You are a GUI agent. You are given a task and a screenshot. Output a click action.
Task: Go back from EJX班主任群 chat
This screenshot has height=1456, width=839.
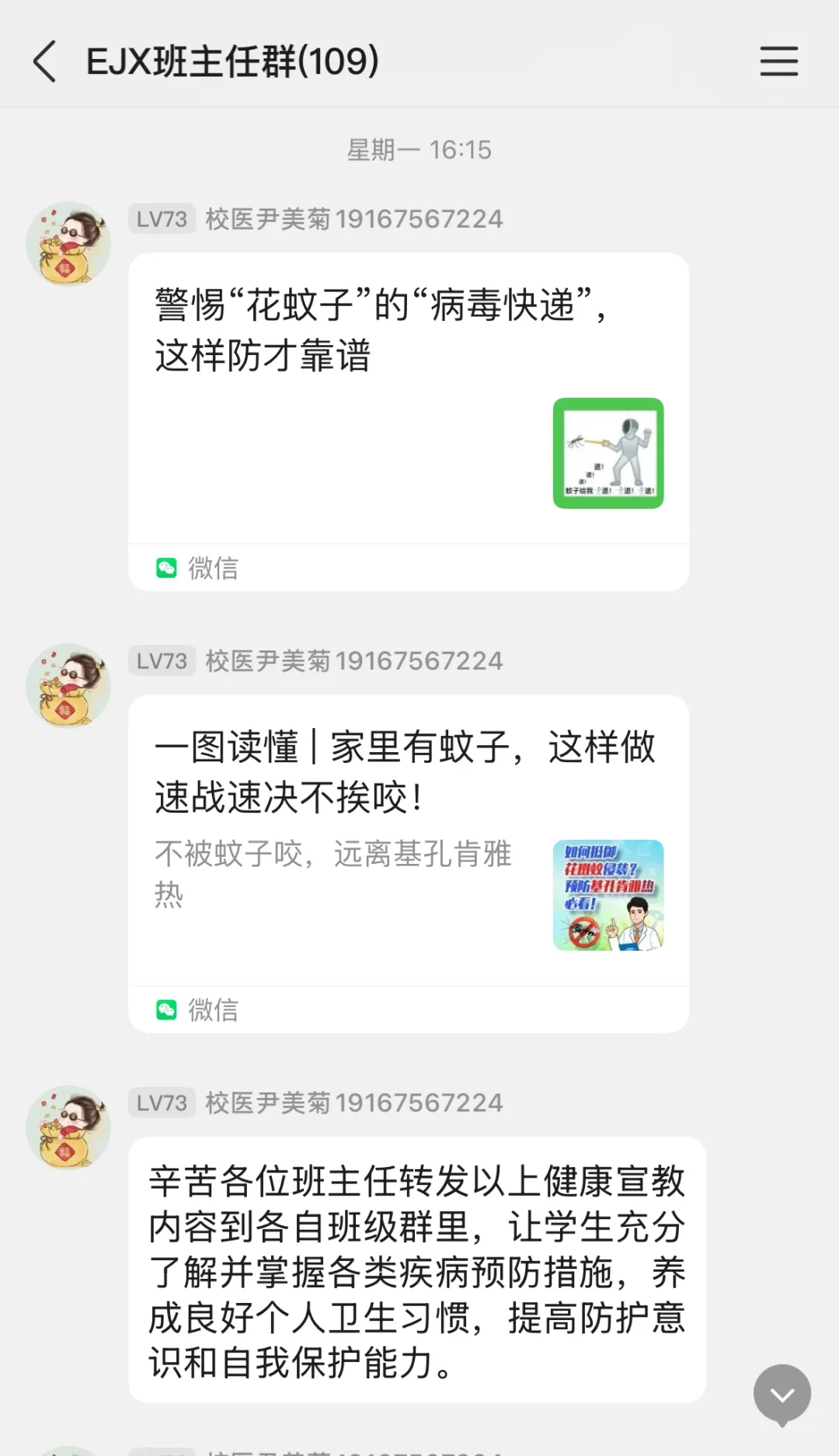tap(45, 61)
